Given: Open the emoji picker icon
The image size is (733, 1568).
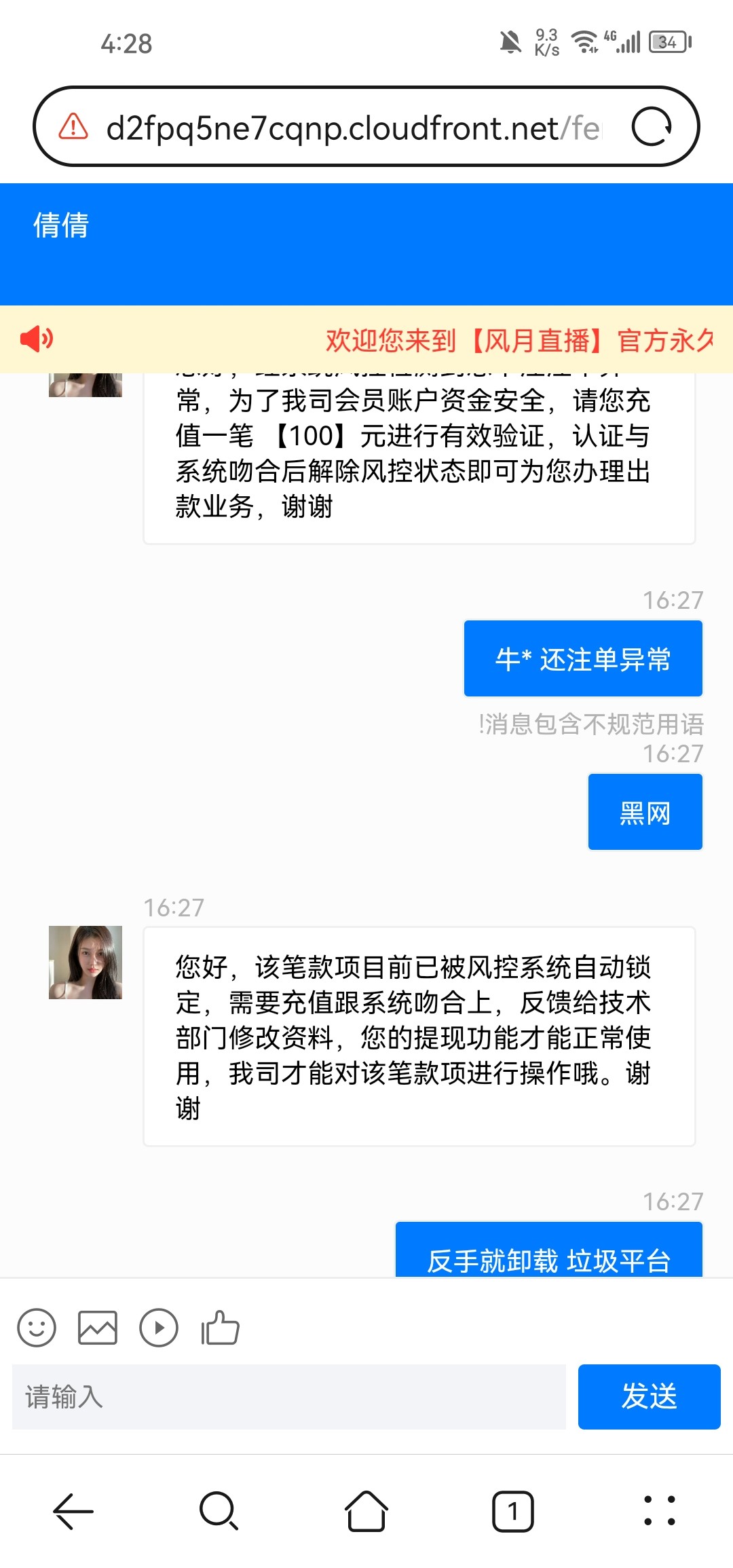Looking at the screenshot, I should tap(37, 1326).
